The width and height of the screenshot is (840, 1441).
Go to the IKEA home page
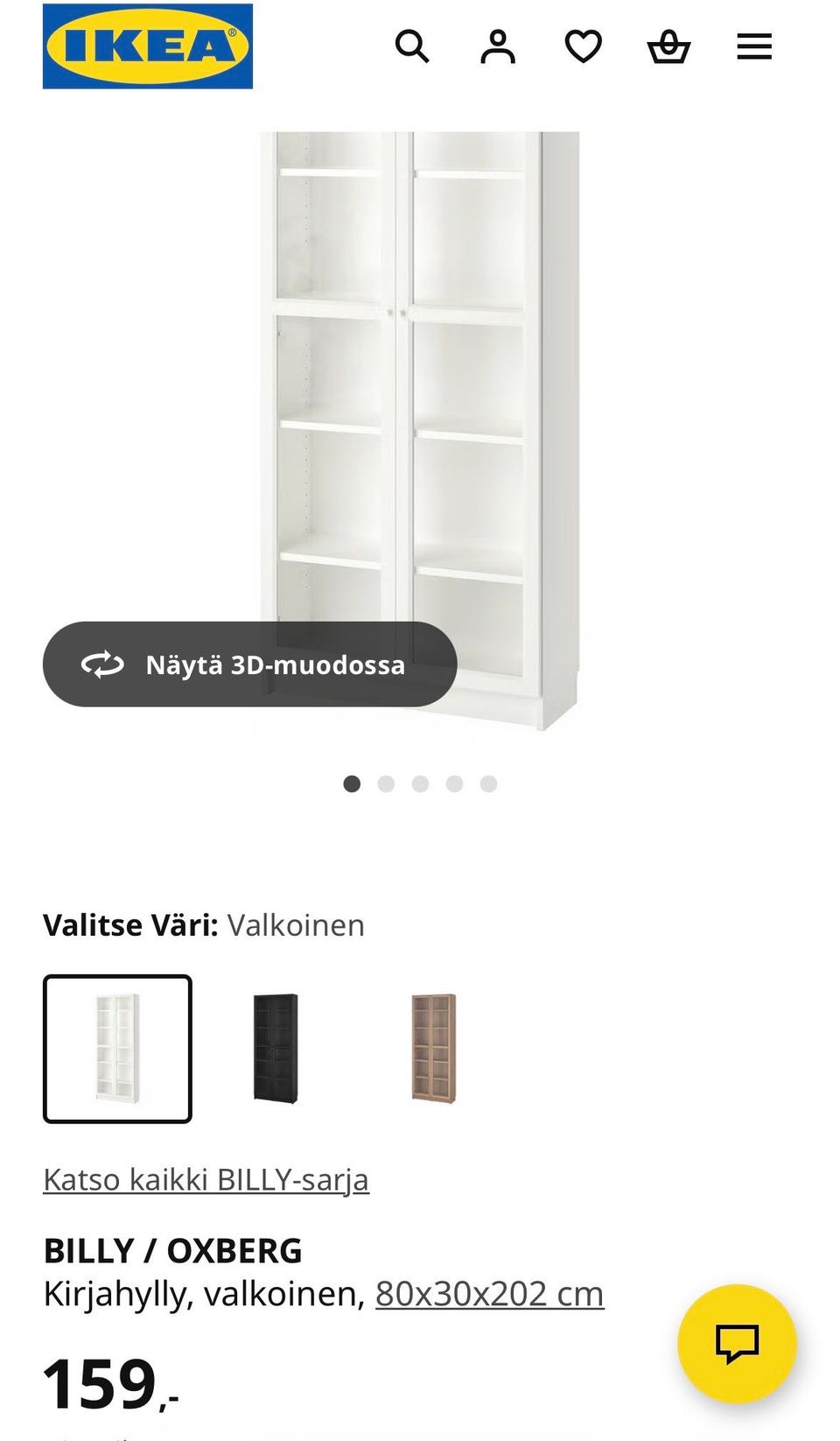(148, 46)
